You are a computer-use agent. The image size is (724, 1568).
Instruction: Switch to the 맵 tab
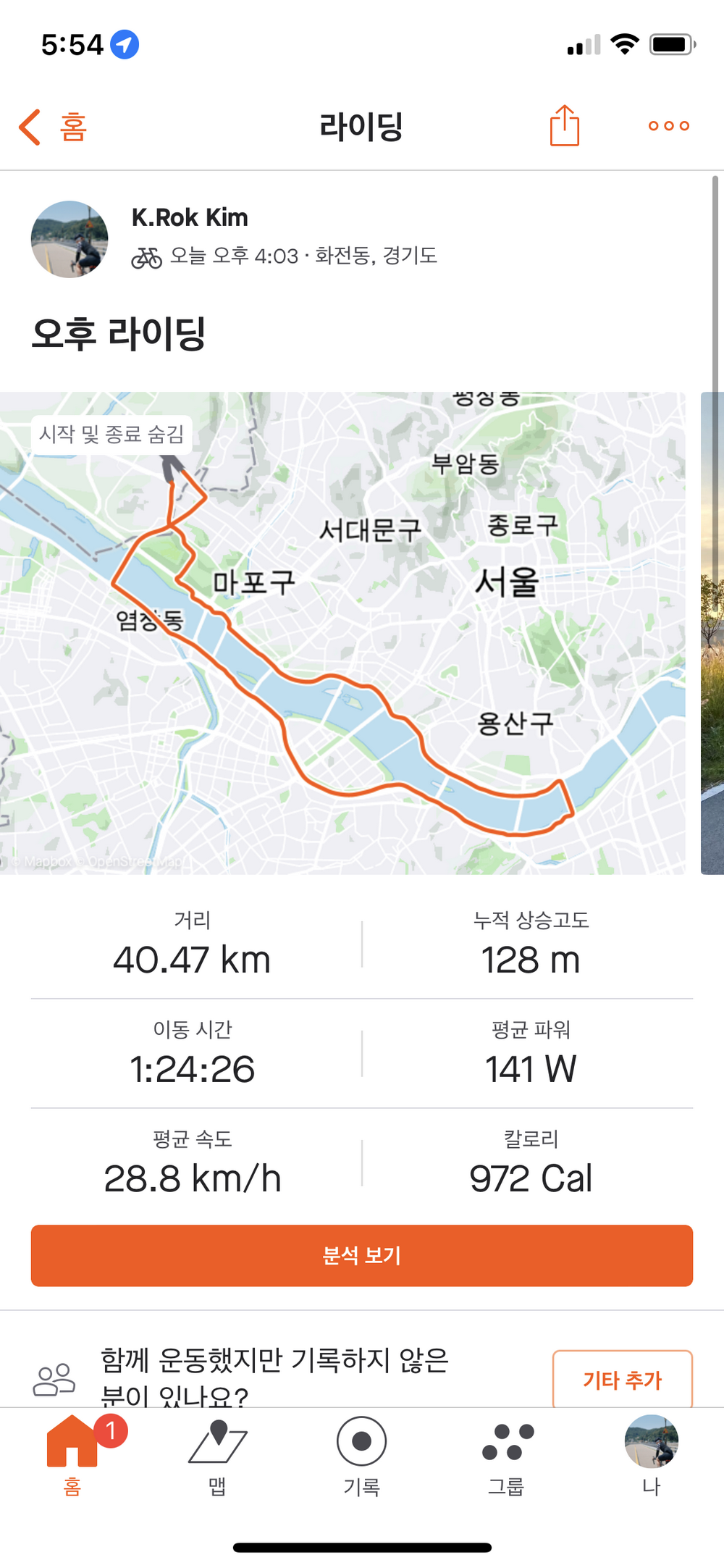[x=217, y=1456]
